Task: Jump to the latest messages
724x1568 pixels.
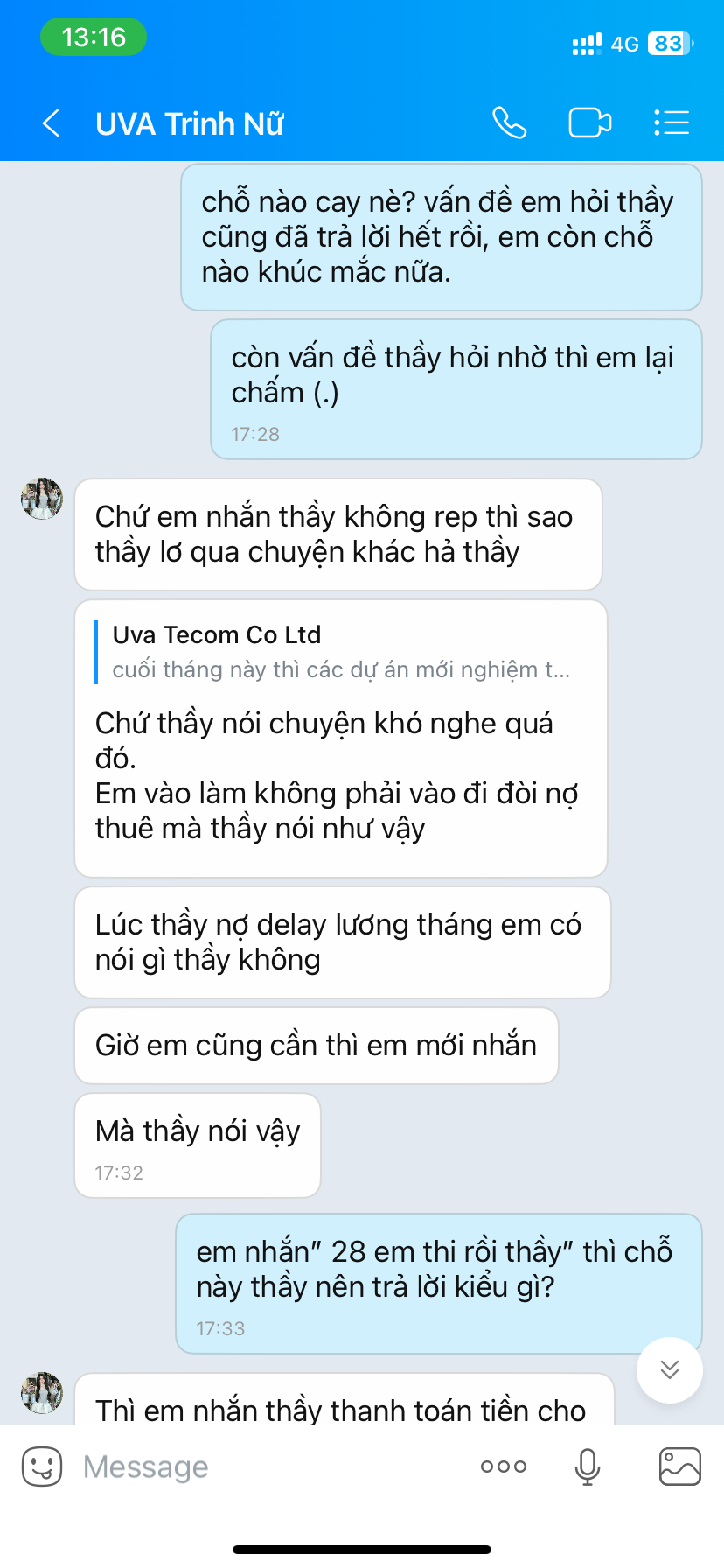Action: coord(670,1370)
